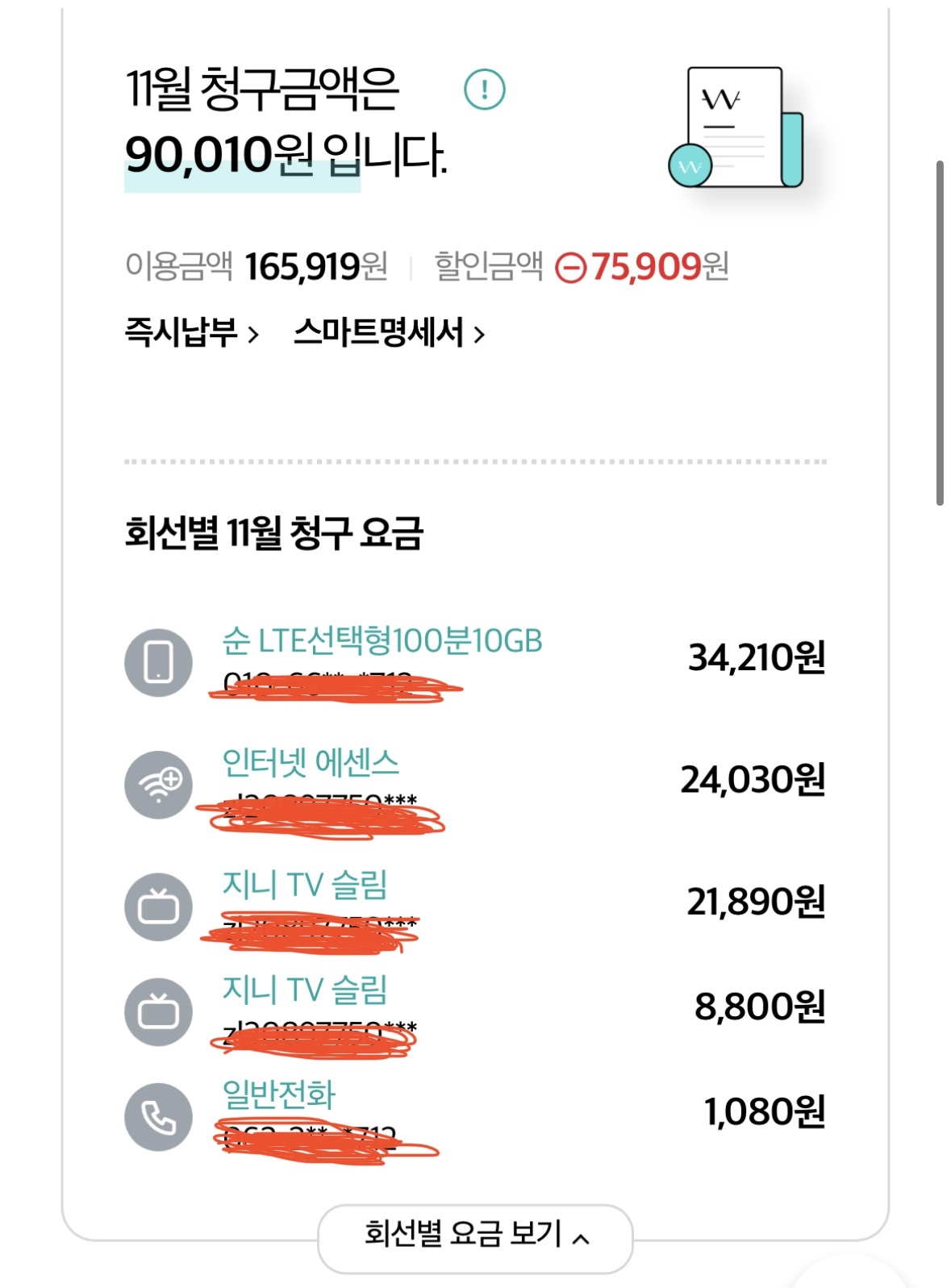Image resolution: width=951 pixels, height=1288 pixels.
Task: Open 즉시납부 link
Action: [192, 332]
